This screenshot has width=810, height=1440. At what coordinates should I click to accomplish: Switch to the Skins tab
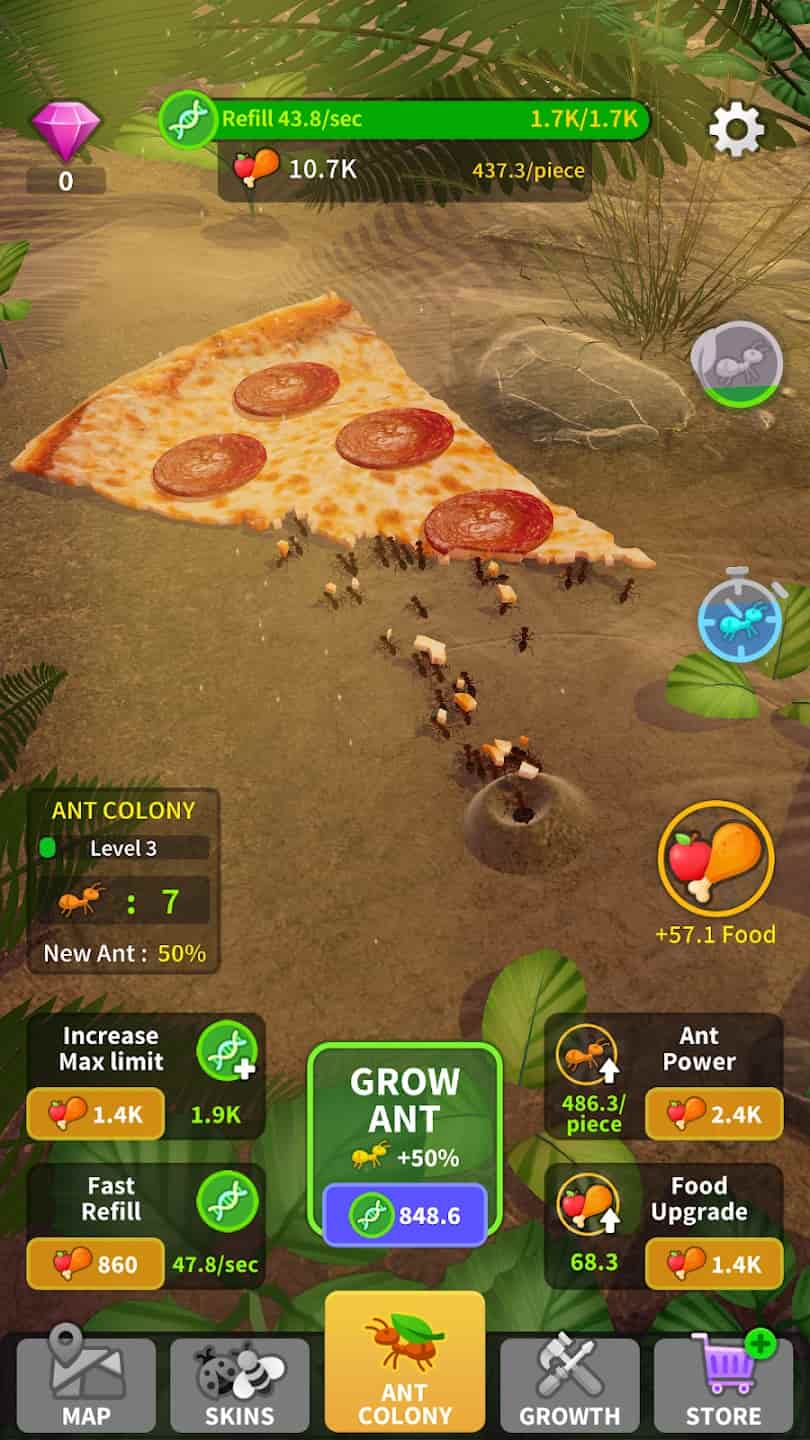(x=240, y=1384)
